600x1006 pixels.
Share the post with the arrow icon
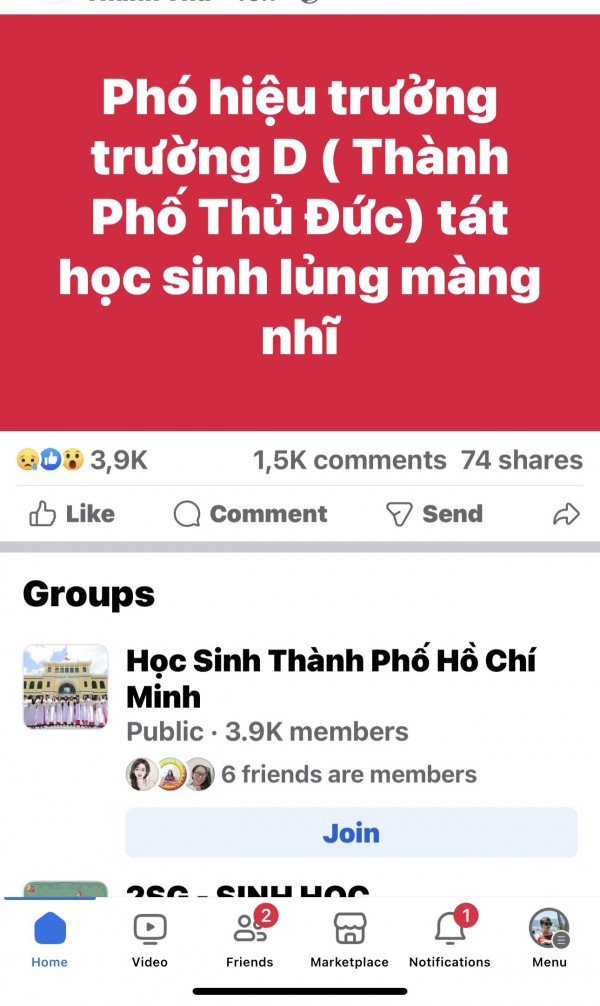pos(566,514)
